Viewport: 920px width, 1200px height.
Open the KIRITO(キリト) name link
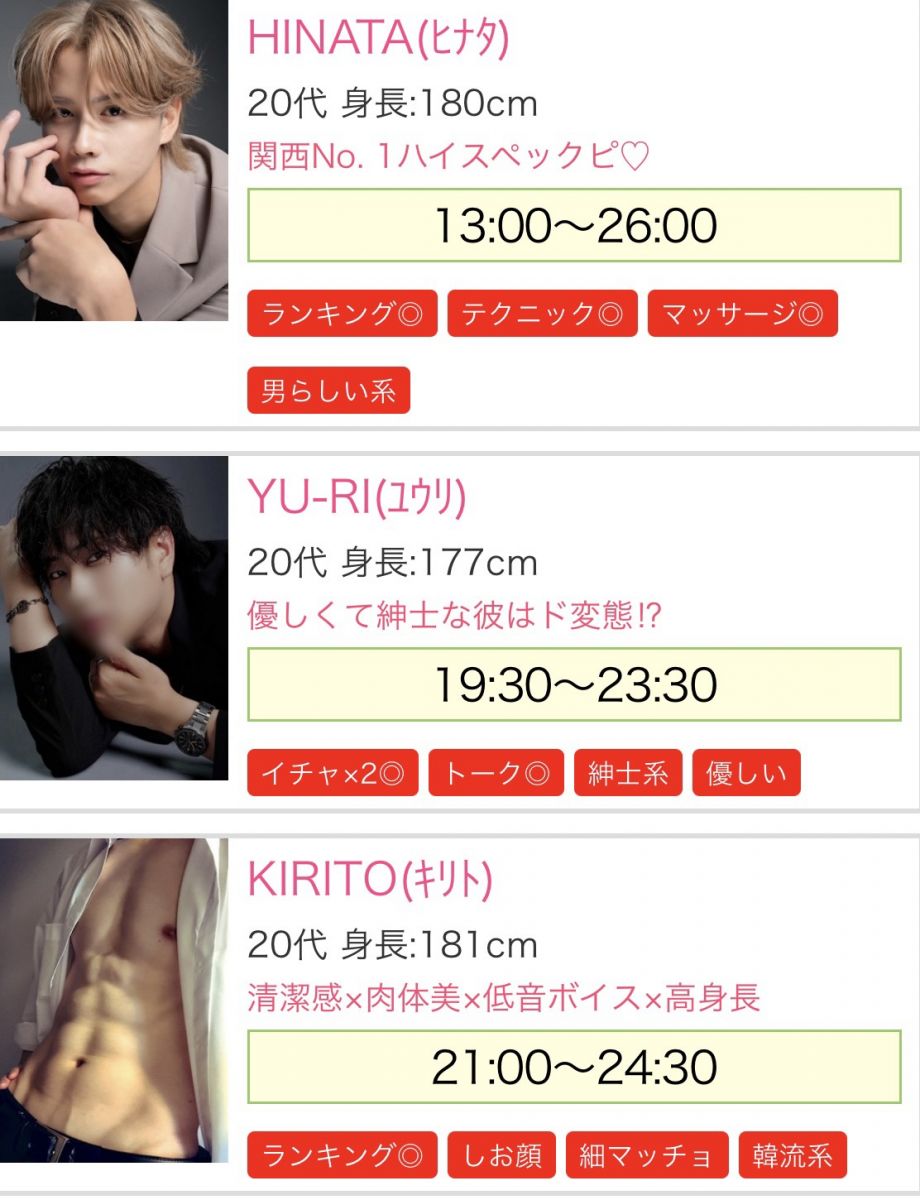370,880
